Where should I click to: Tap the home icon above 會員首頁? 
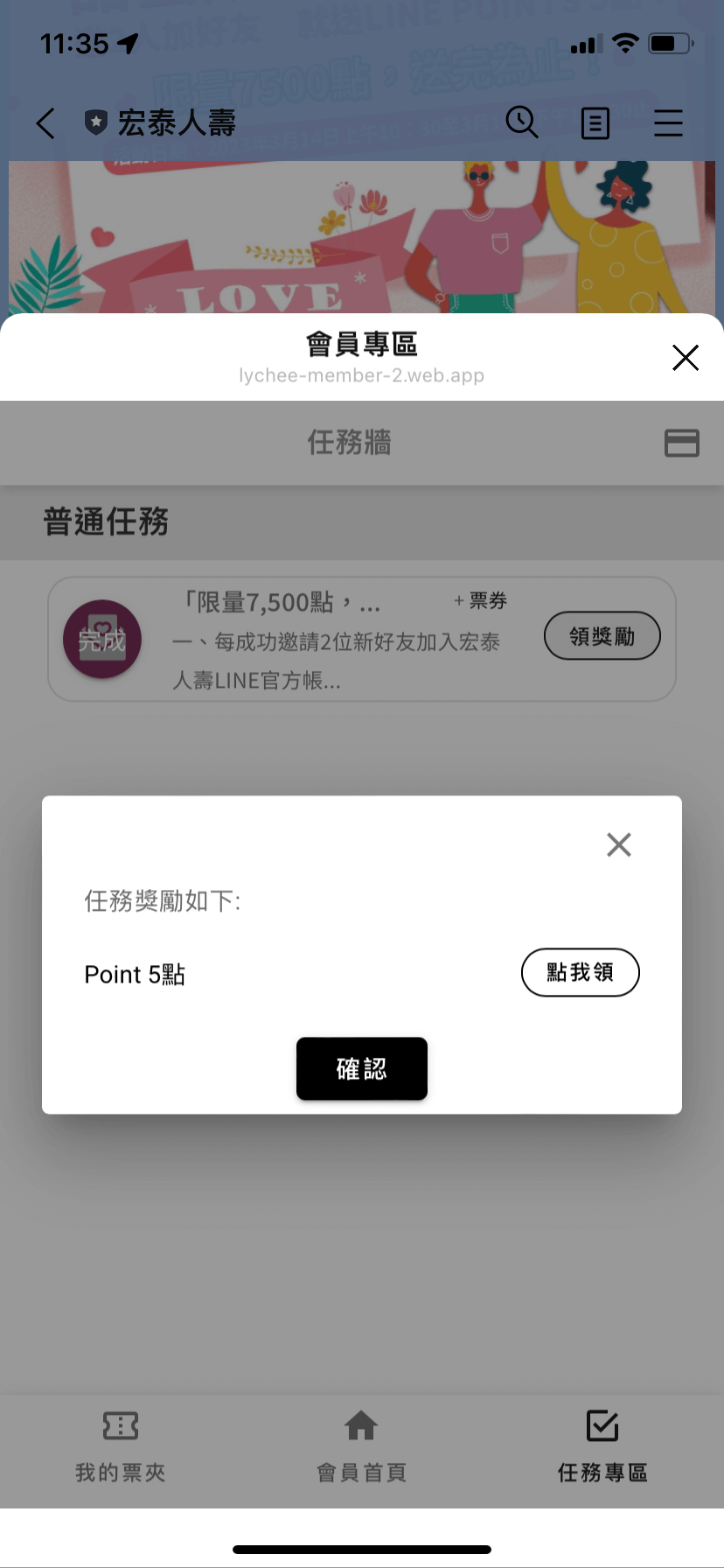[x=361, y=1424]
